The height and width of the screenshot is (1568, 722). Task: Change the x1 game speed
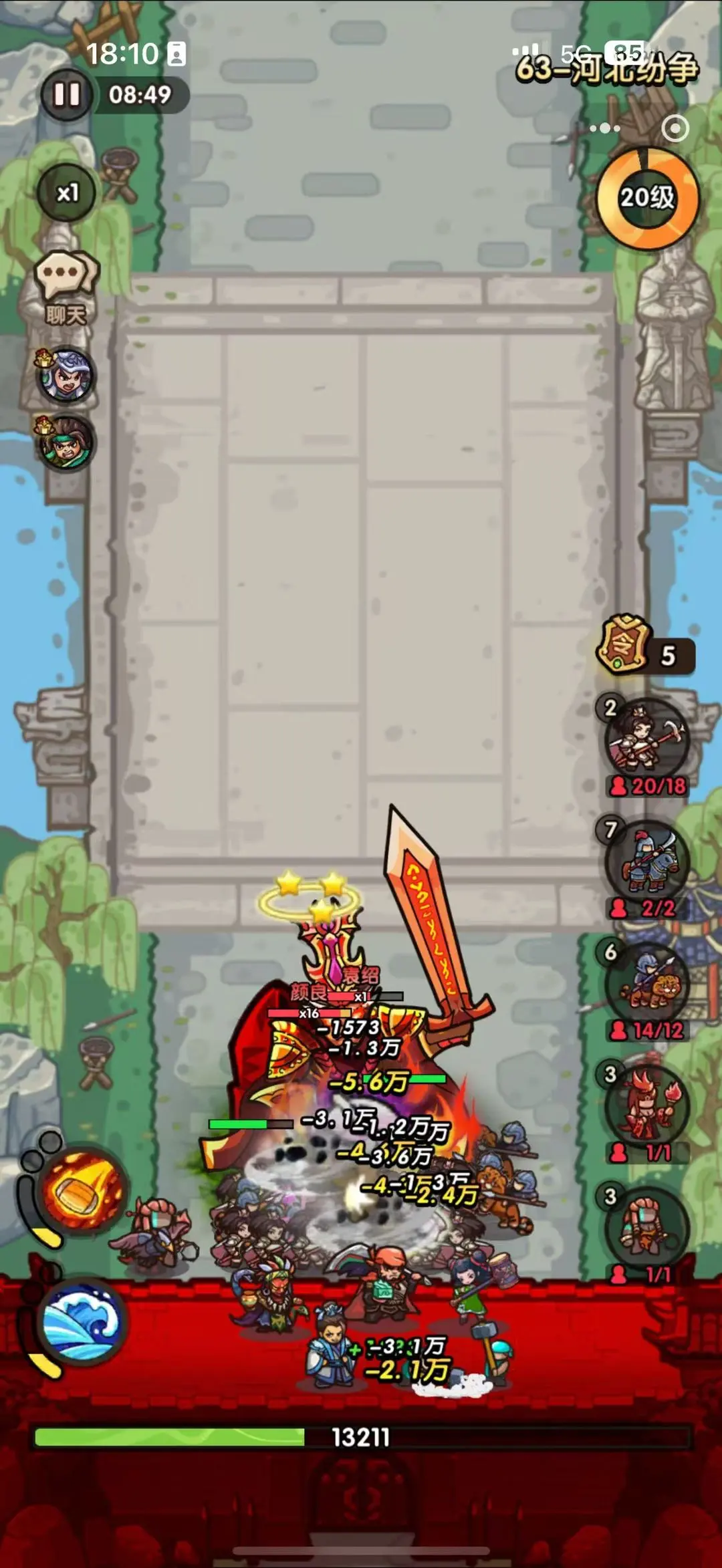pos(67,193)
